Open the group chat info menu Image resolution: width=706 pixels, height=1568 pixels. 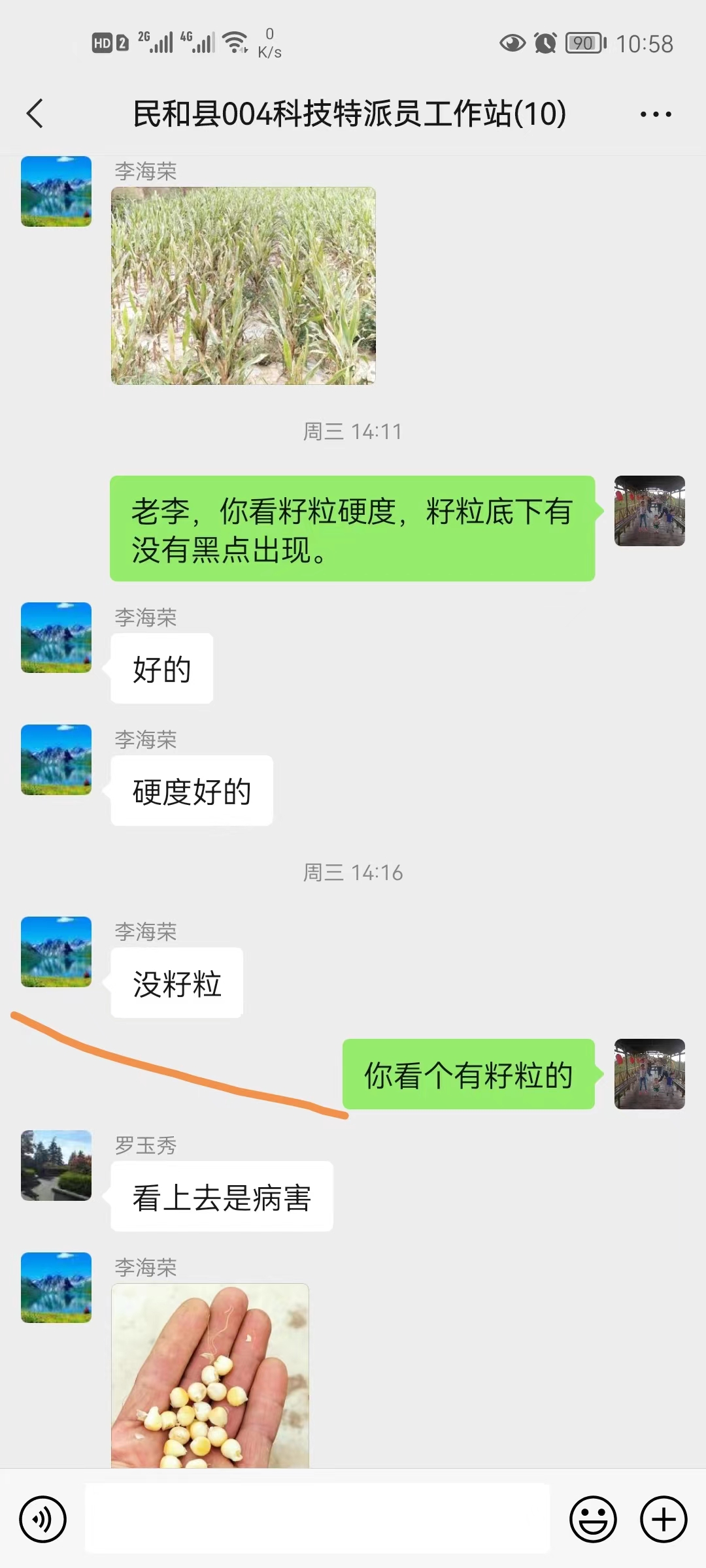[656, 114]
